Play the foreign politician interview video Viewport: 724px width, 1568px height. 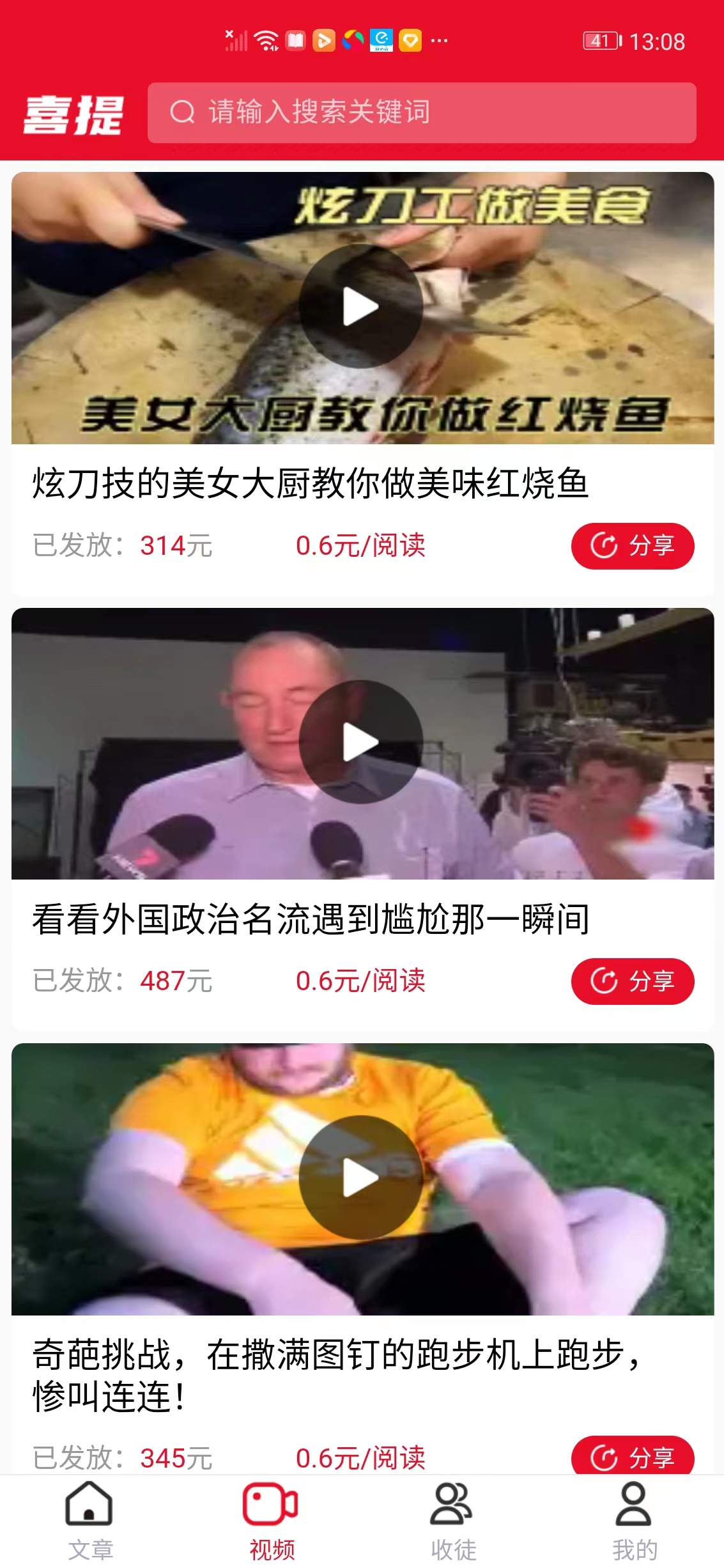(x=362, y=741)
